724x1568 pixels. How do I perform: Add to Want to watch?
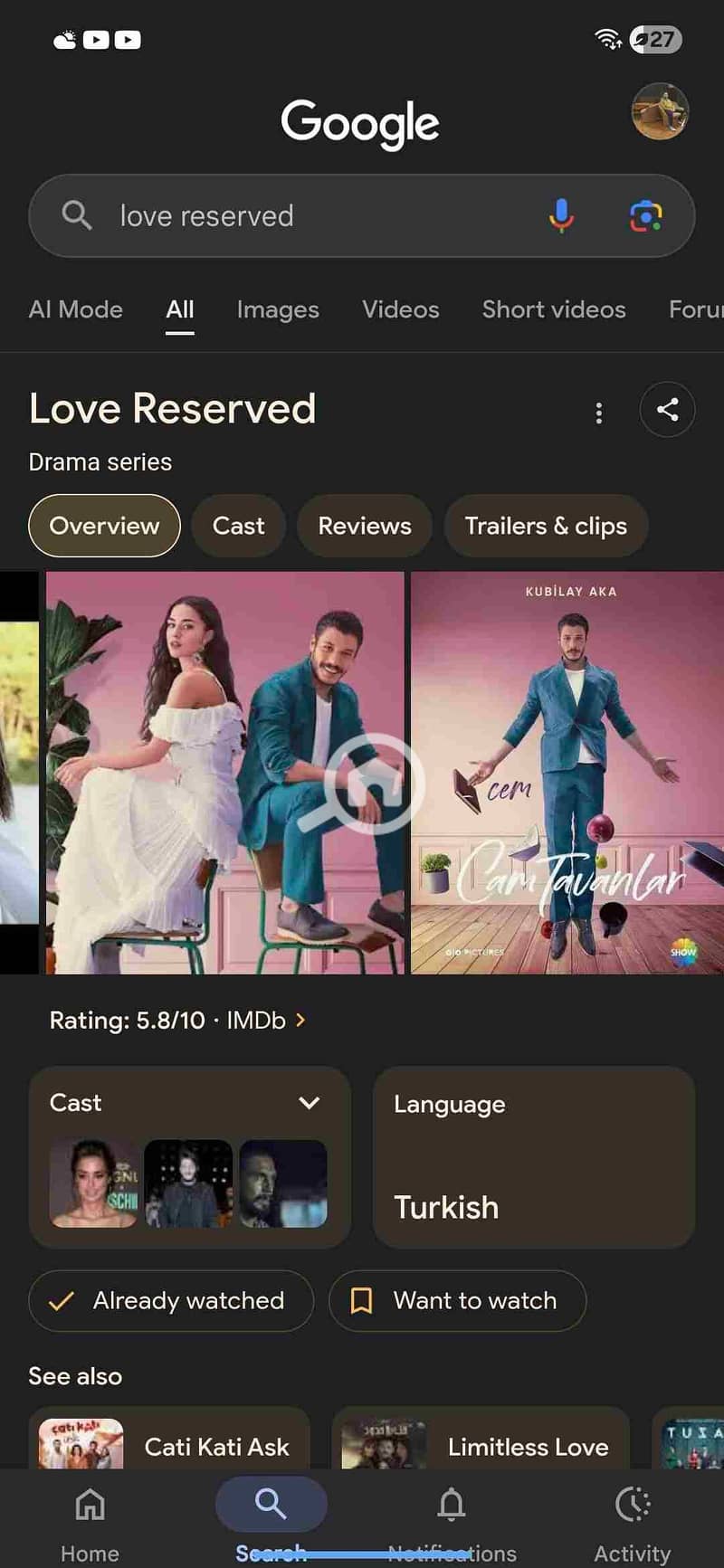[457, 1301]
